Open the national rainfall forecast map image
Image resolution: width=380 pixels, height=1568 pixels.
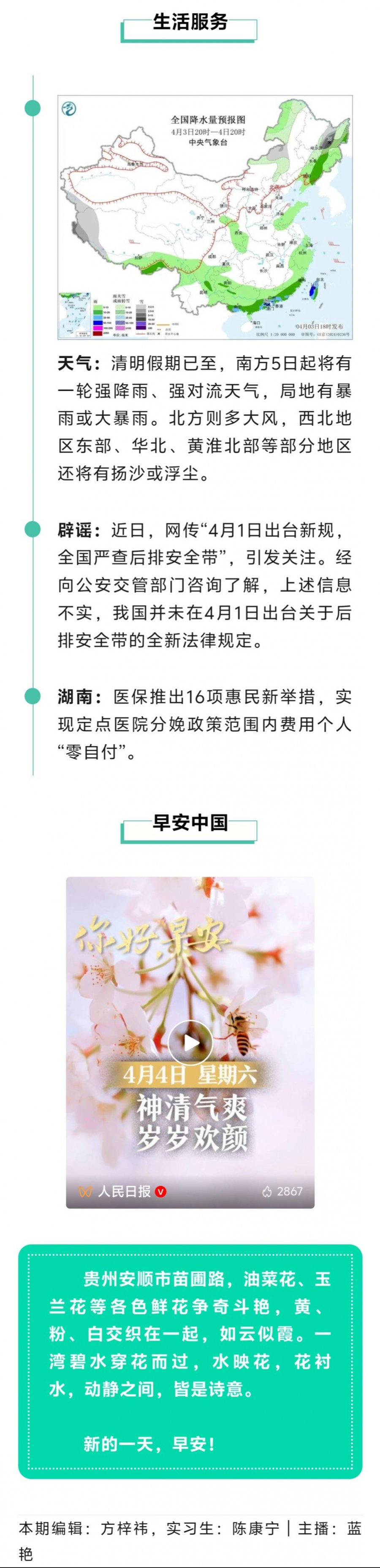click(x=205, y=217)
